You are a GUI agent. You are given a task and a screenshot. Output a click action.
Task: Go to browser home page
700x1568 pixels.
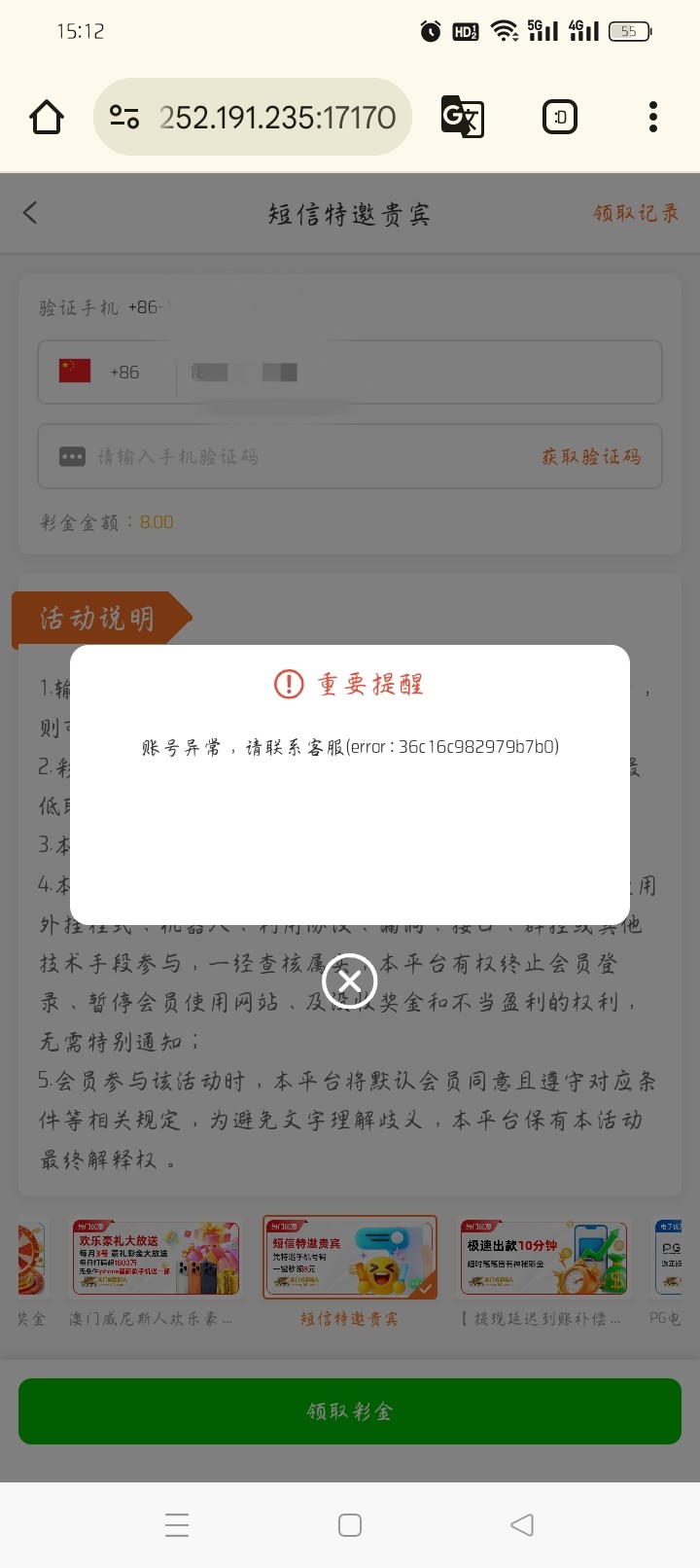(47, 118)
